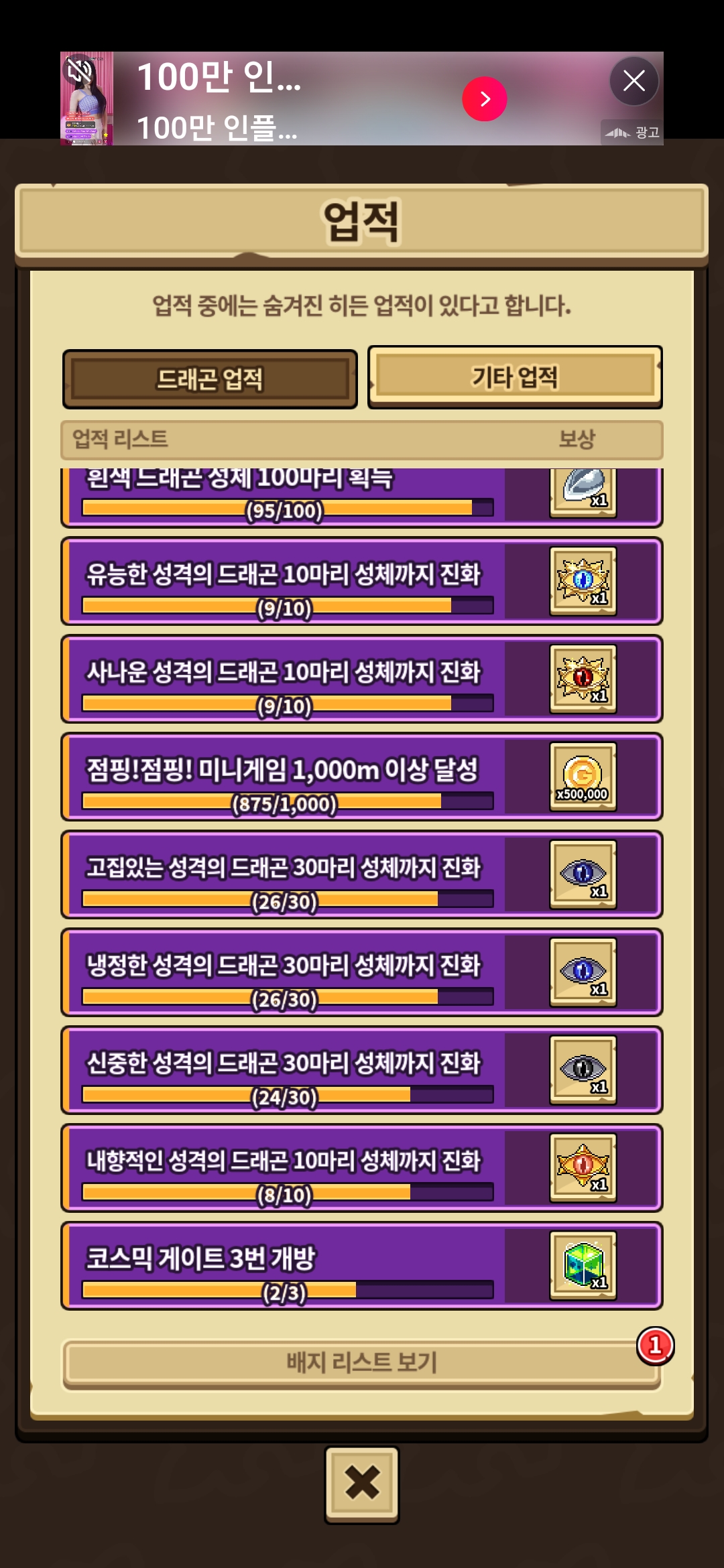Tap reward icon for 신중한 성격의 드래곤 achievement
724x1568 pixels.
tap(583, 1070)
